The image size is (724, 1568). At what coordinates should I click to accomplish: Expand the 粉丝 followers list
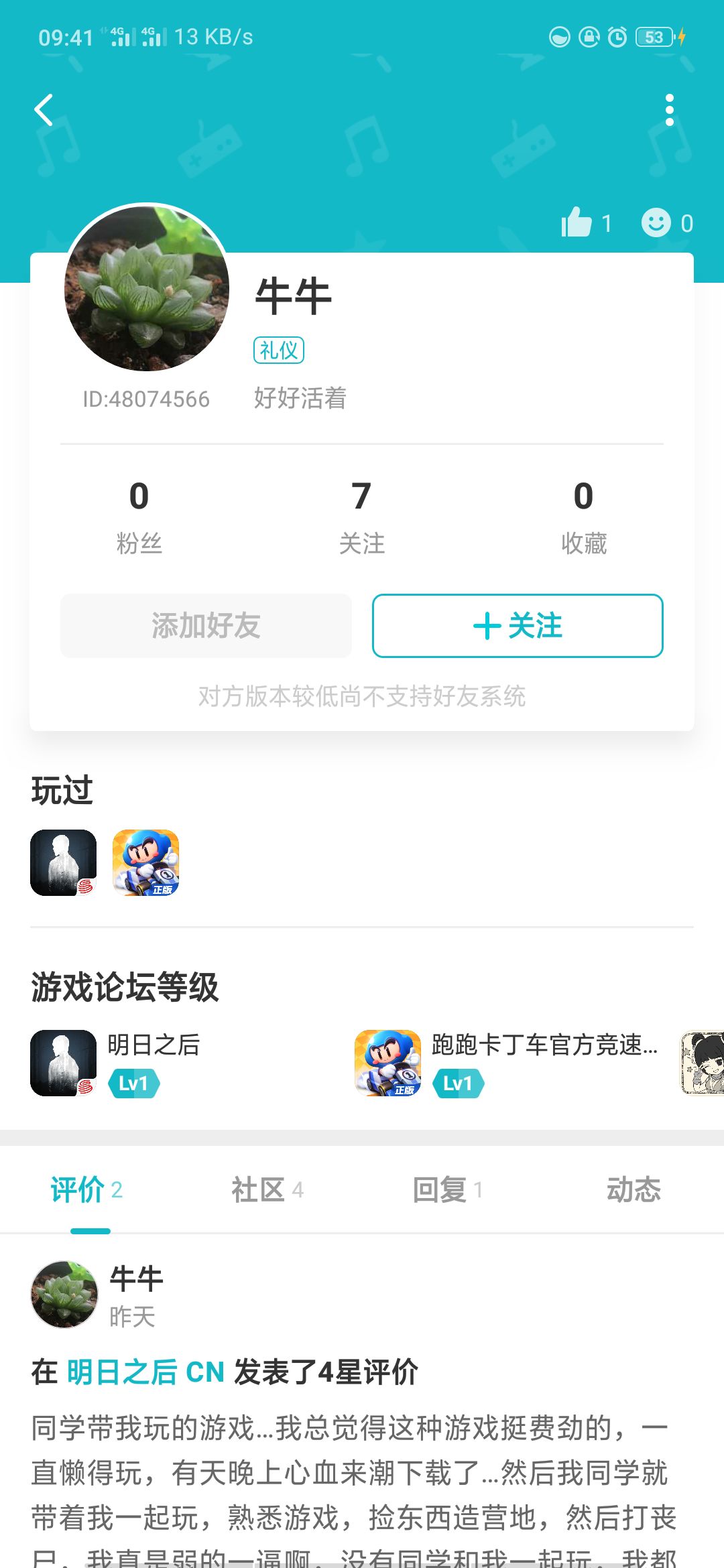point(139,516)
